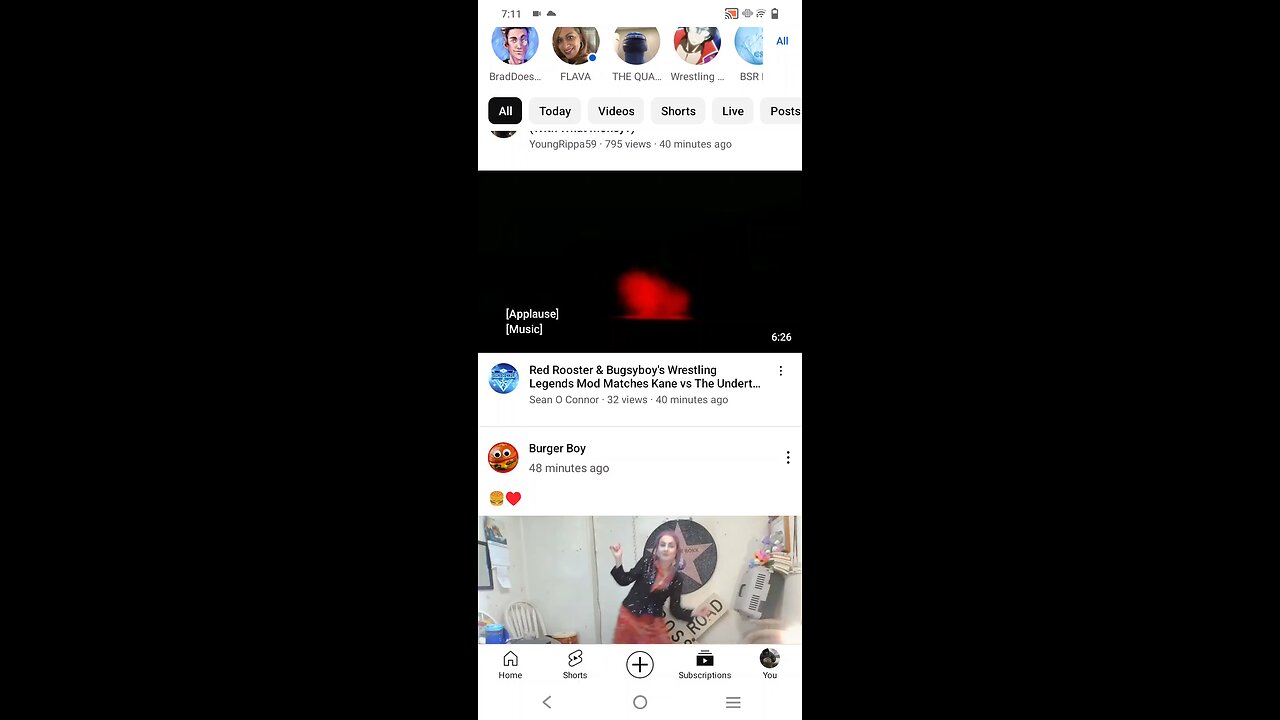This screenshot has width=1280, height=720.
Task: Open overflow menu for Red Rooster video
Action: 781,371
